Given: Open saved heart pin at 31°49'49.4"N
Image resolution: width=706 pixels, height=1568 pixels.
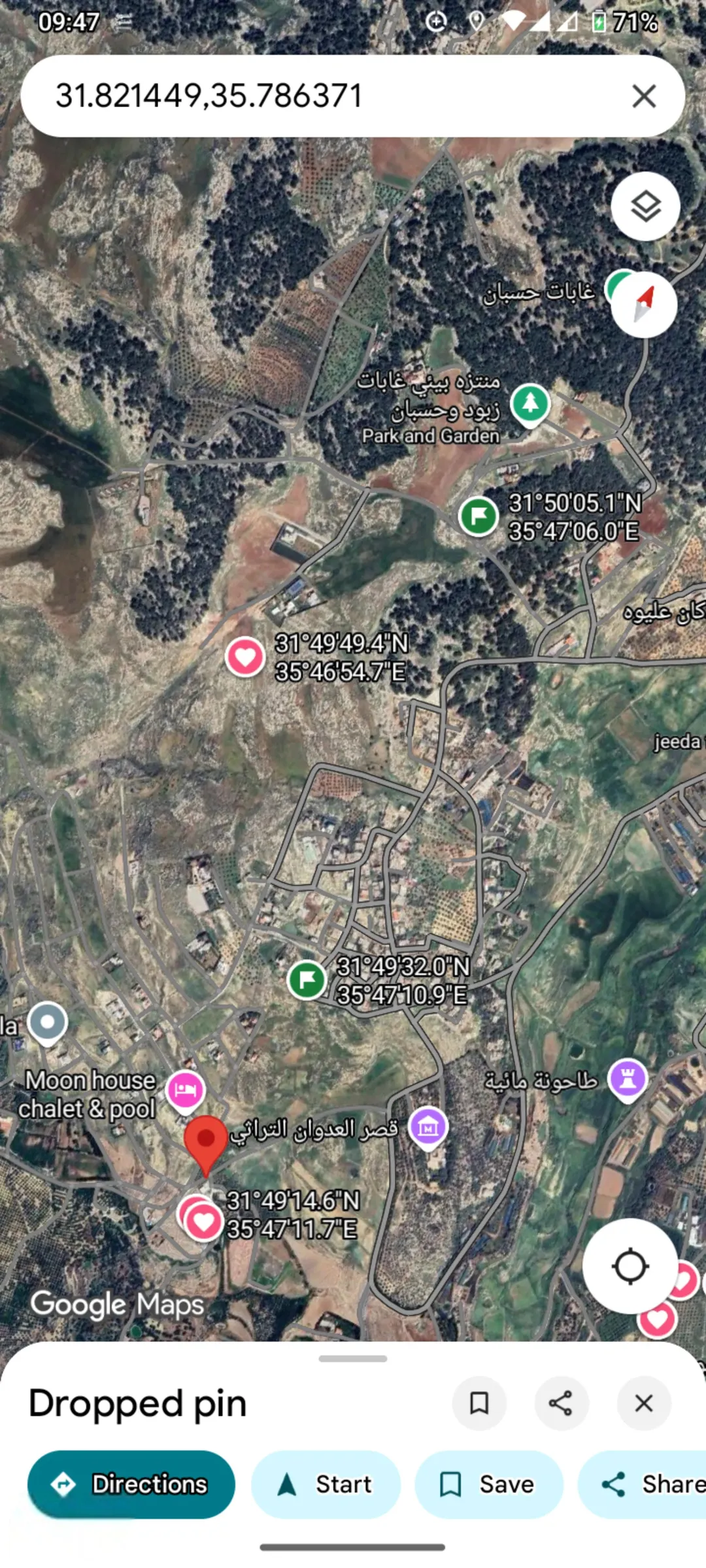Looking at the screenshot, I should click(x=245, y=658).
